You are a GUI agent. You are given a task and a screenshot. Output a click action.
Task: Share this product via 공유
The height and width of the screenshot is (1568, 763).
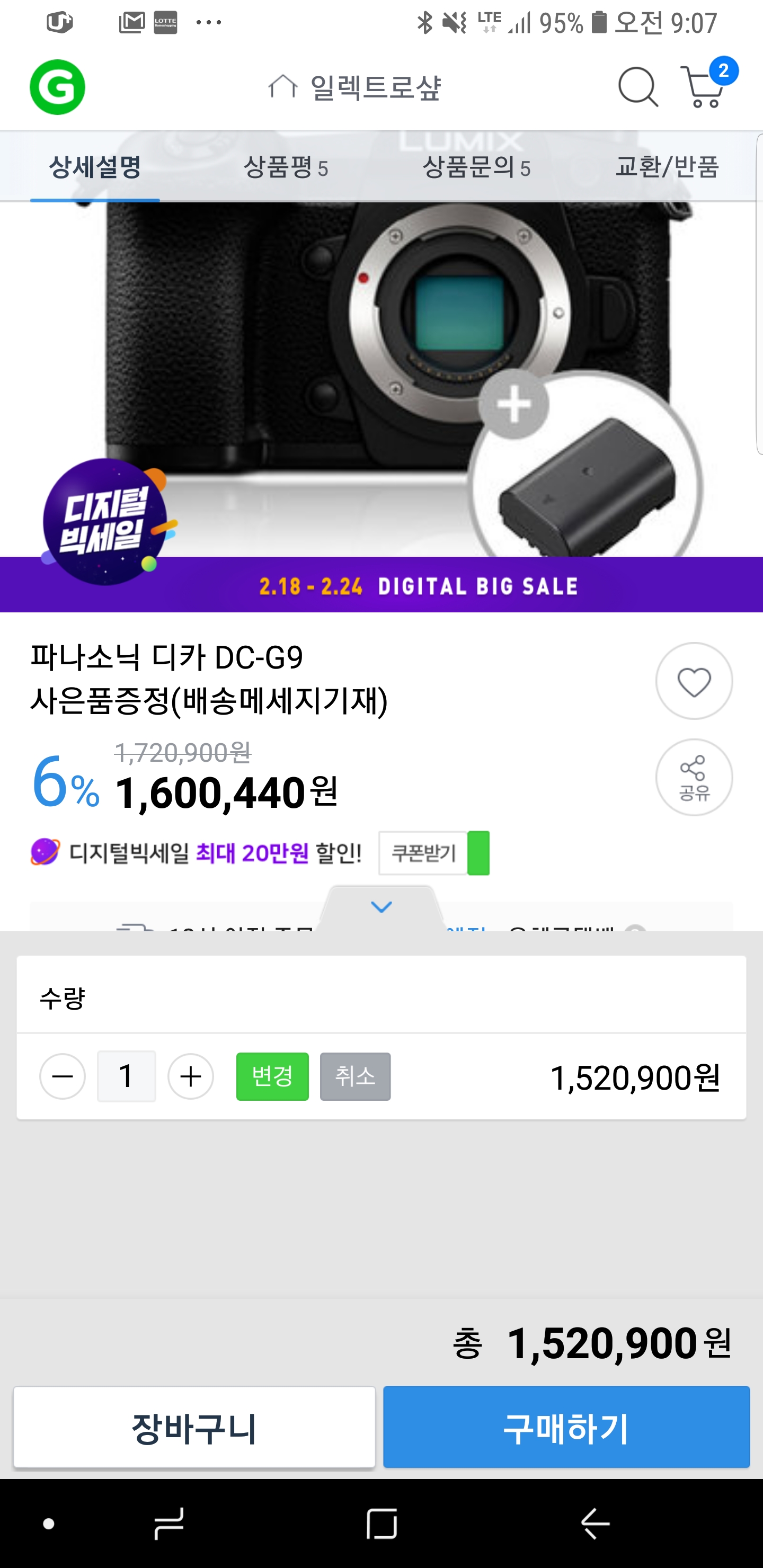point(694,777)
